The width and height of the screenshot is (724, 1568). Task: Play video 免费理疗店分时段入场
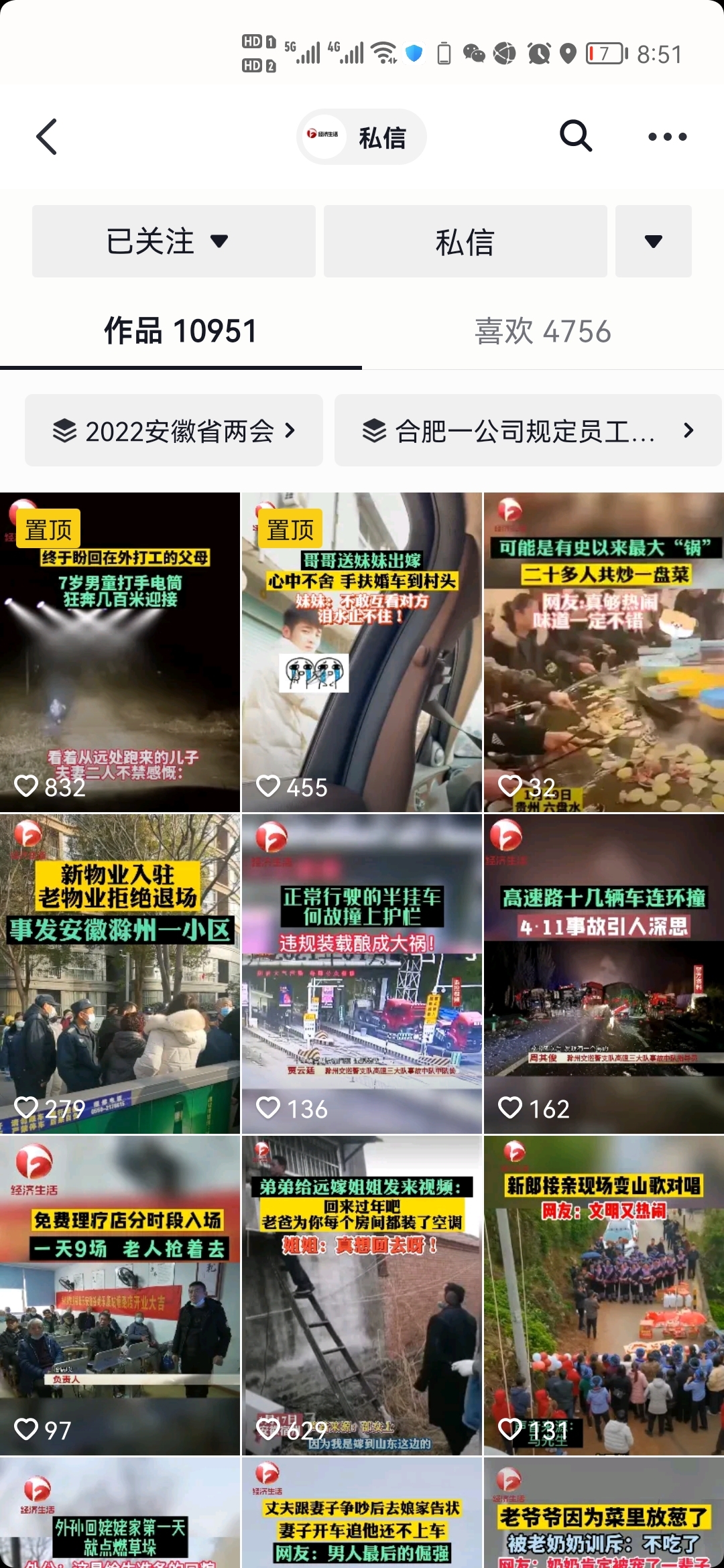tap(120, 1296)
